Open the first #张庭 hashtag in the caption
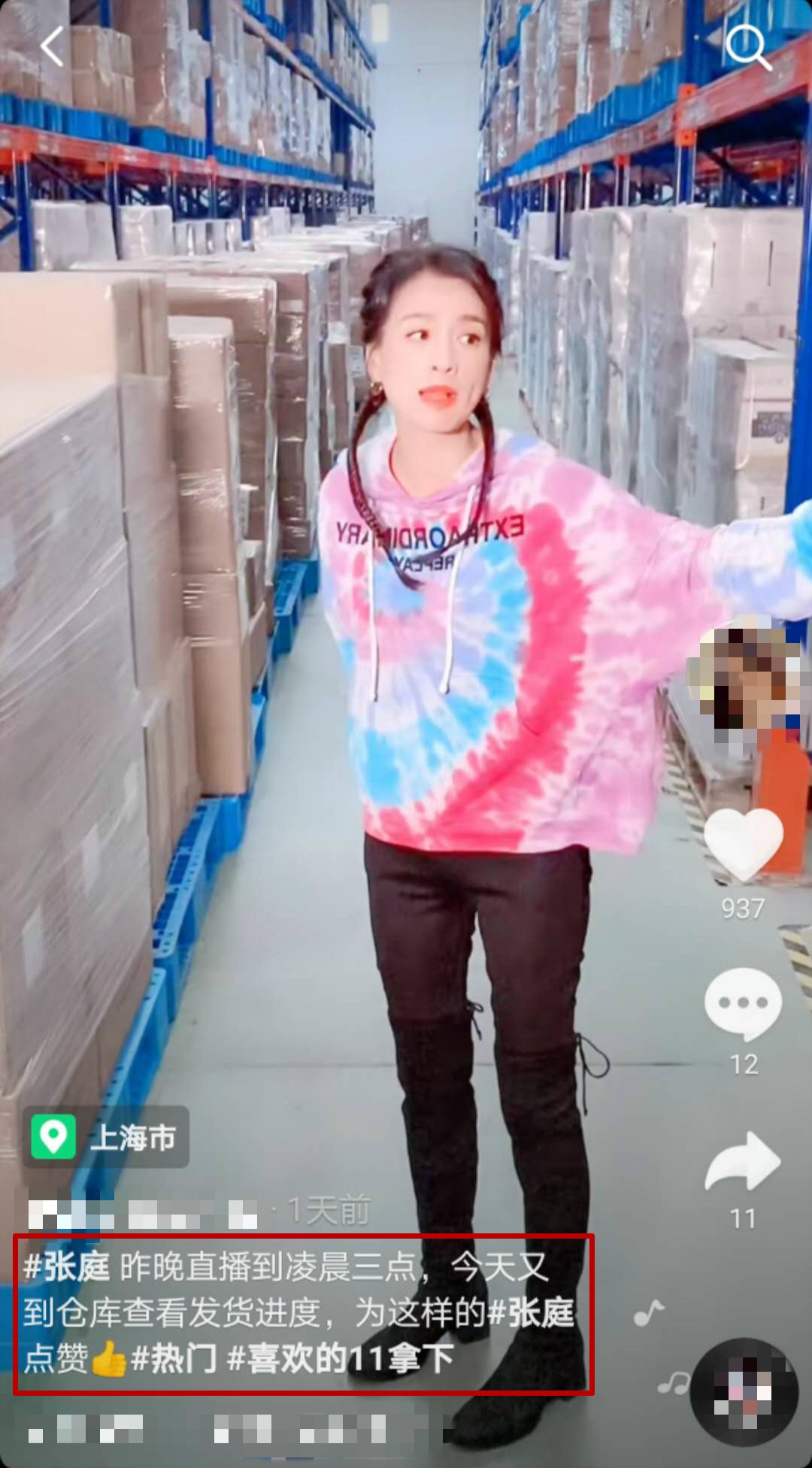The height and width of the screenshot is (1468, 812). [66, 1267]
